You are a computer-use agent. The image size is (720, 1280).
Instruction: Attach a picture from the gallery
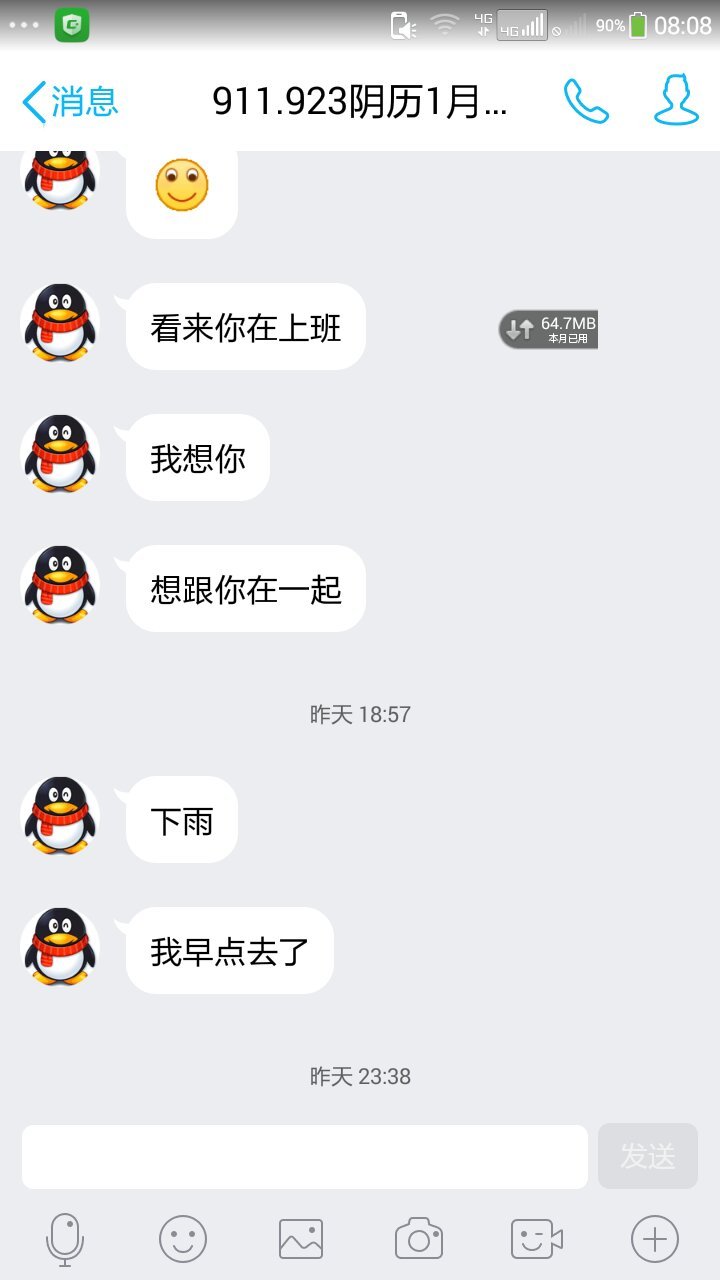pos(301,1240)
